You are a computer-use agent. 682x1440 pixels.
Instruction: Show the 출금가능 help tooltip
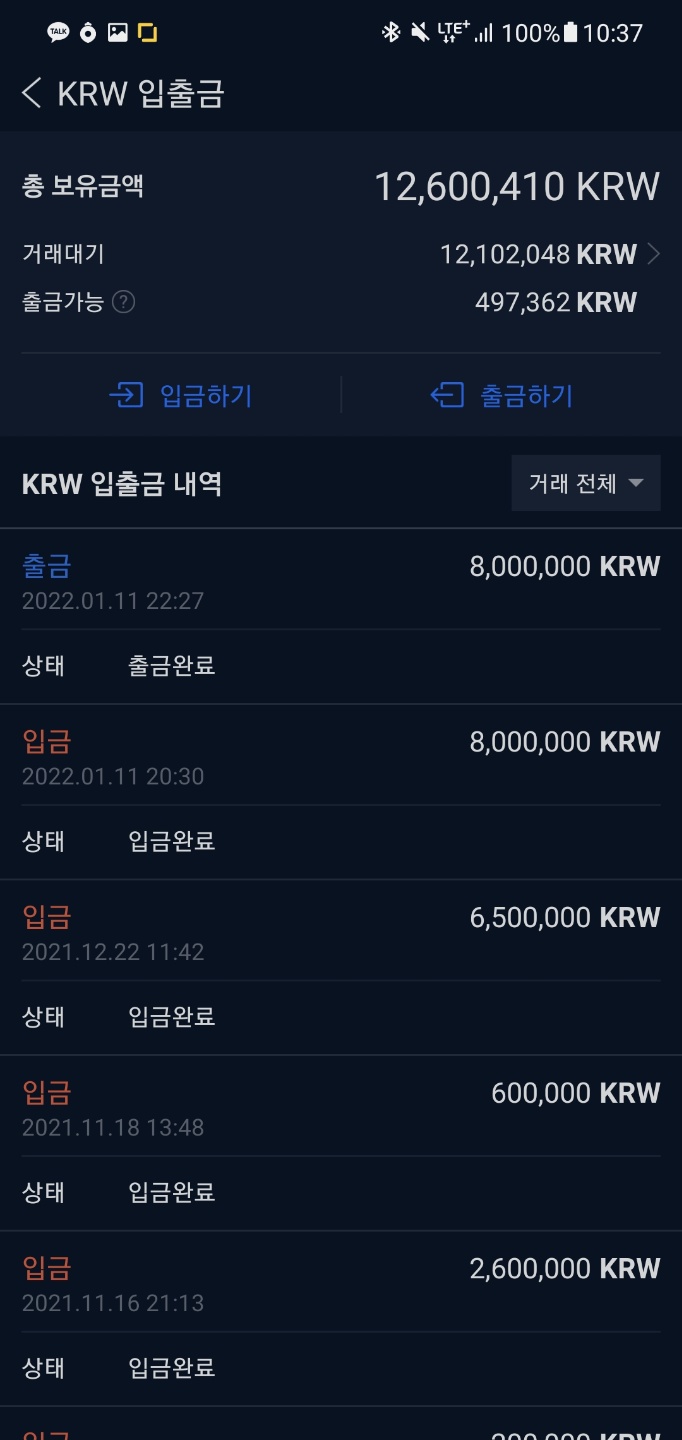point(123,302)
